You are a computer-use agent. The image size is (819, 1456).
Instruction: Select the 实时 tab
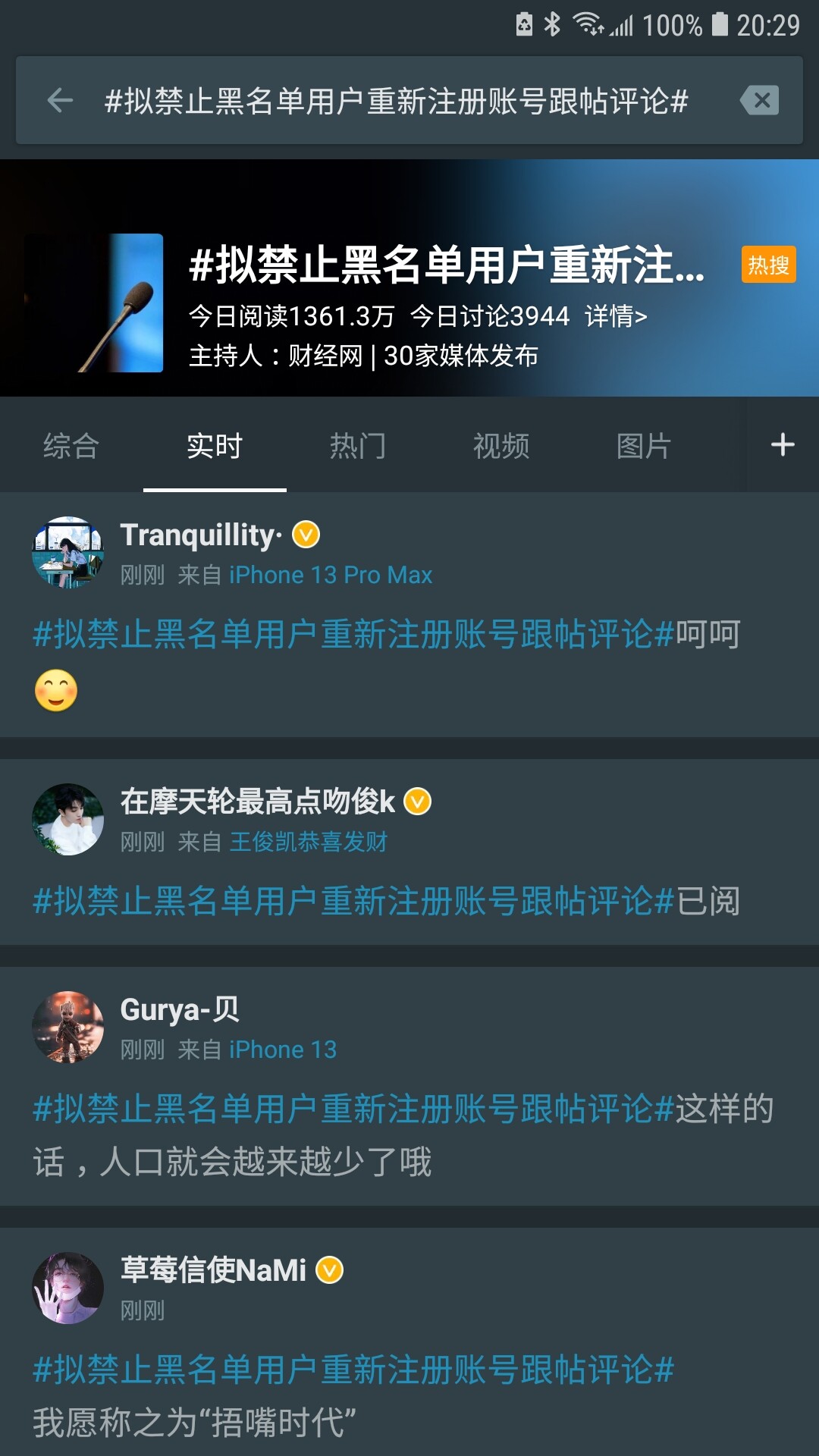pos(215,446)
